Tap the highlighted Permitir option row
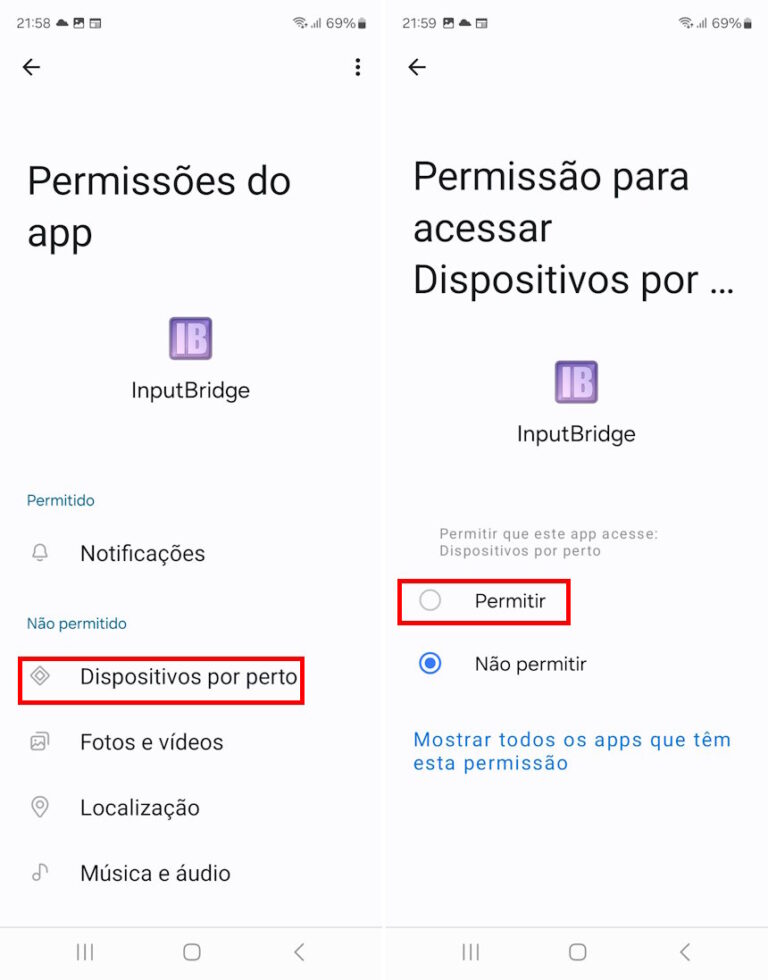 point(484,601)
